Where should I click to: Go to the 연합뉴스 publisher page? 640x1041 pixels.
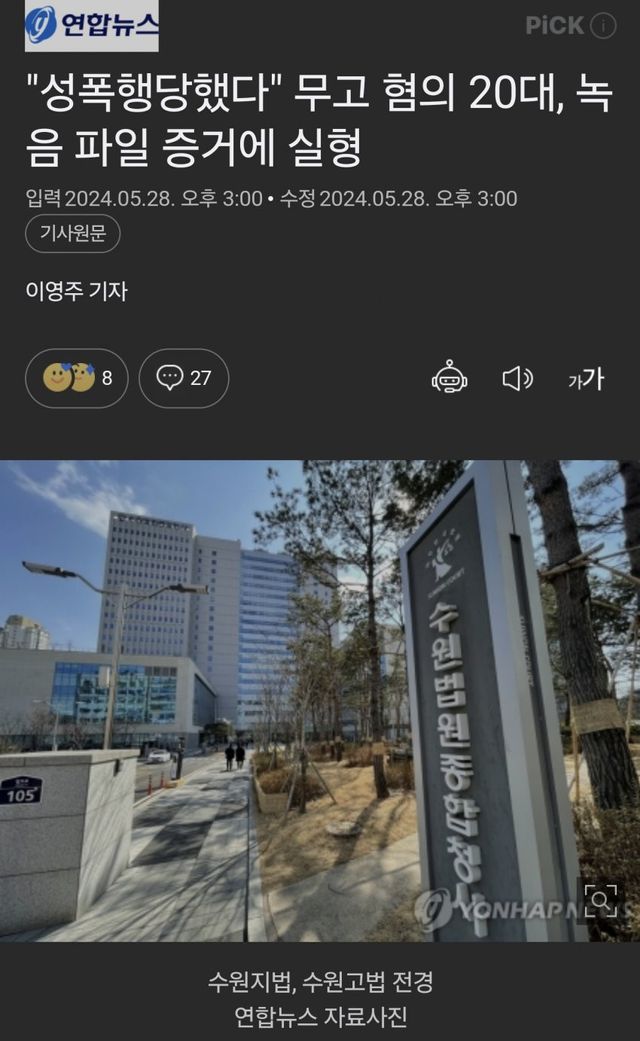click(91, 26)
